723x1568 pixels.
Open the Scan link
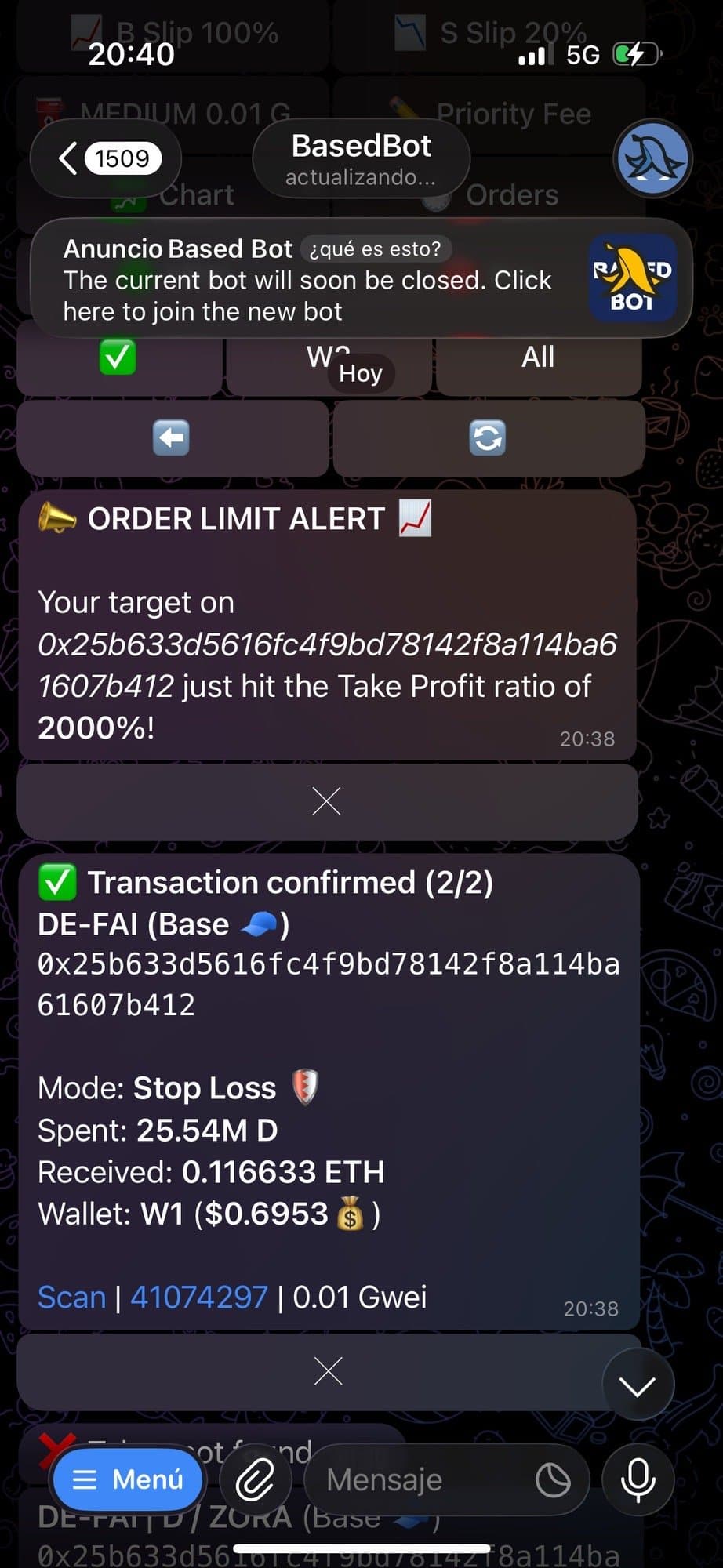click(71, 1298)
